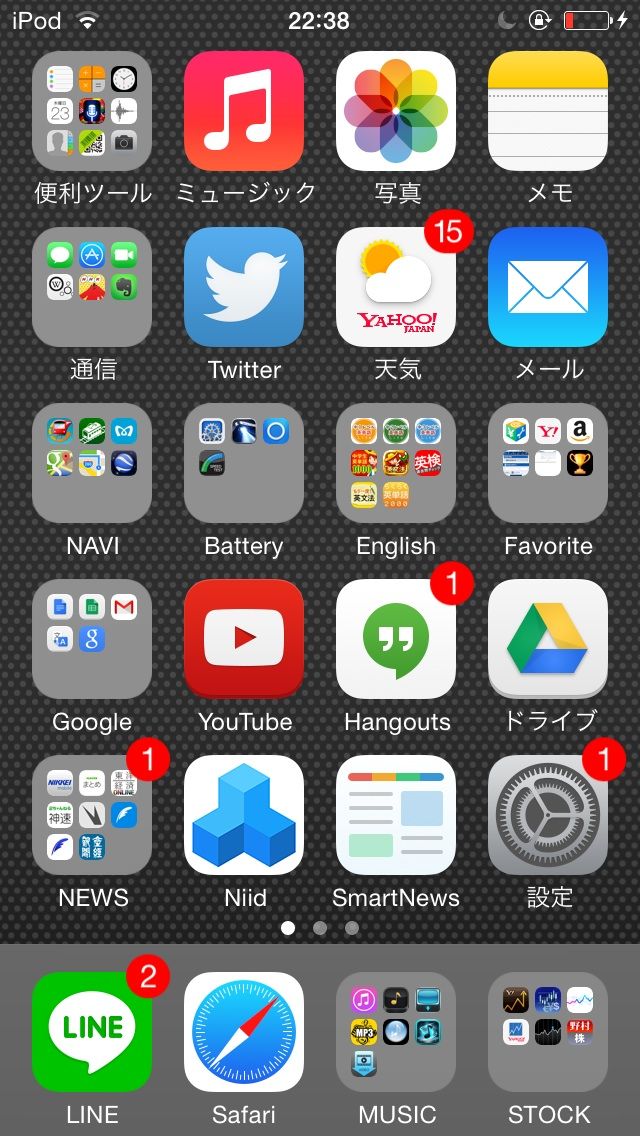The image size is (640, 1136).
Task: Open the Favorite folder
Action: [x=548, y=463]
